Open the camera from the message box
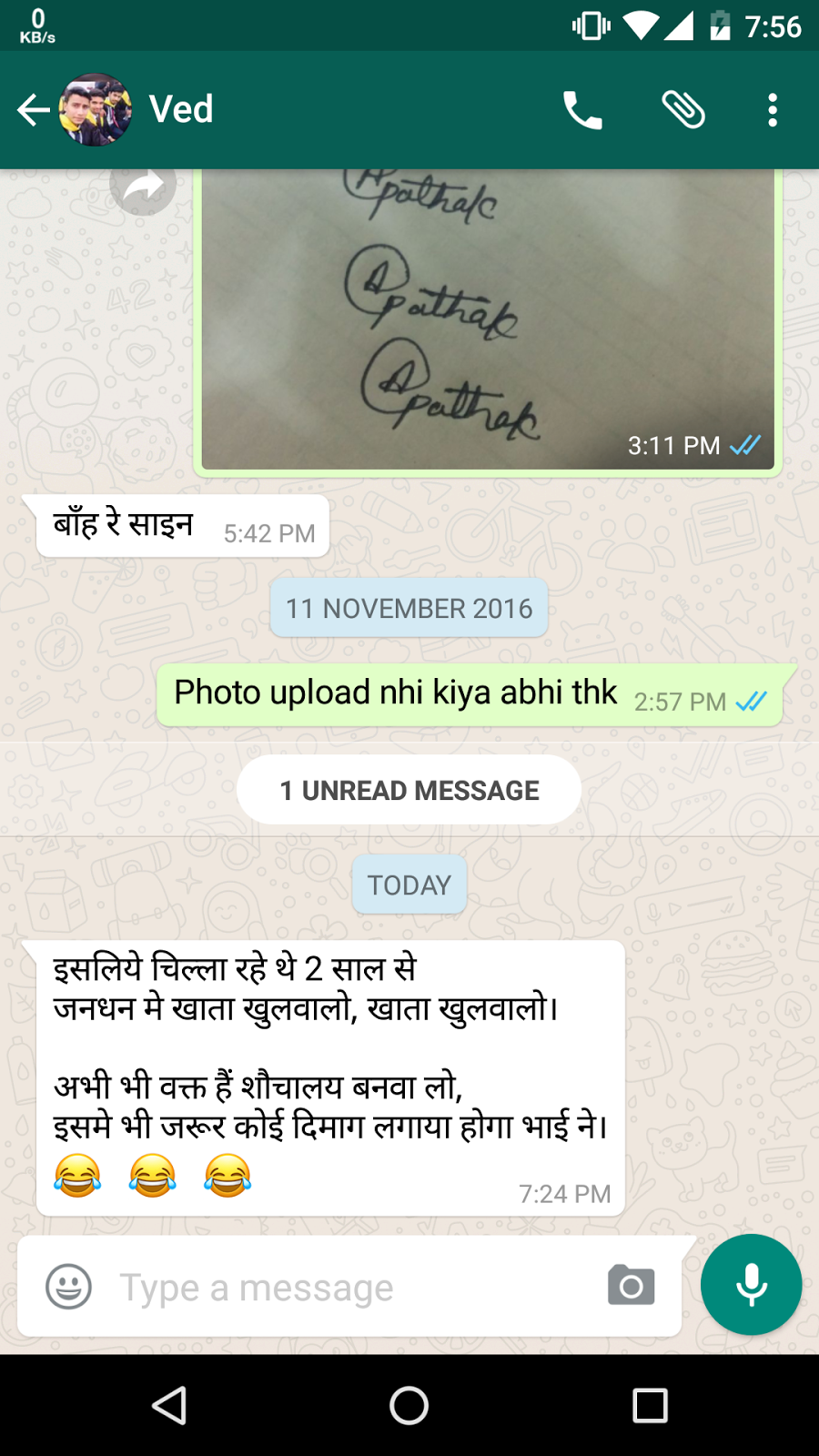The height and width of the screenshot is (1456, 819). [631, 1286]
